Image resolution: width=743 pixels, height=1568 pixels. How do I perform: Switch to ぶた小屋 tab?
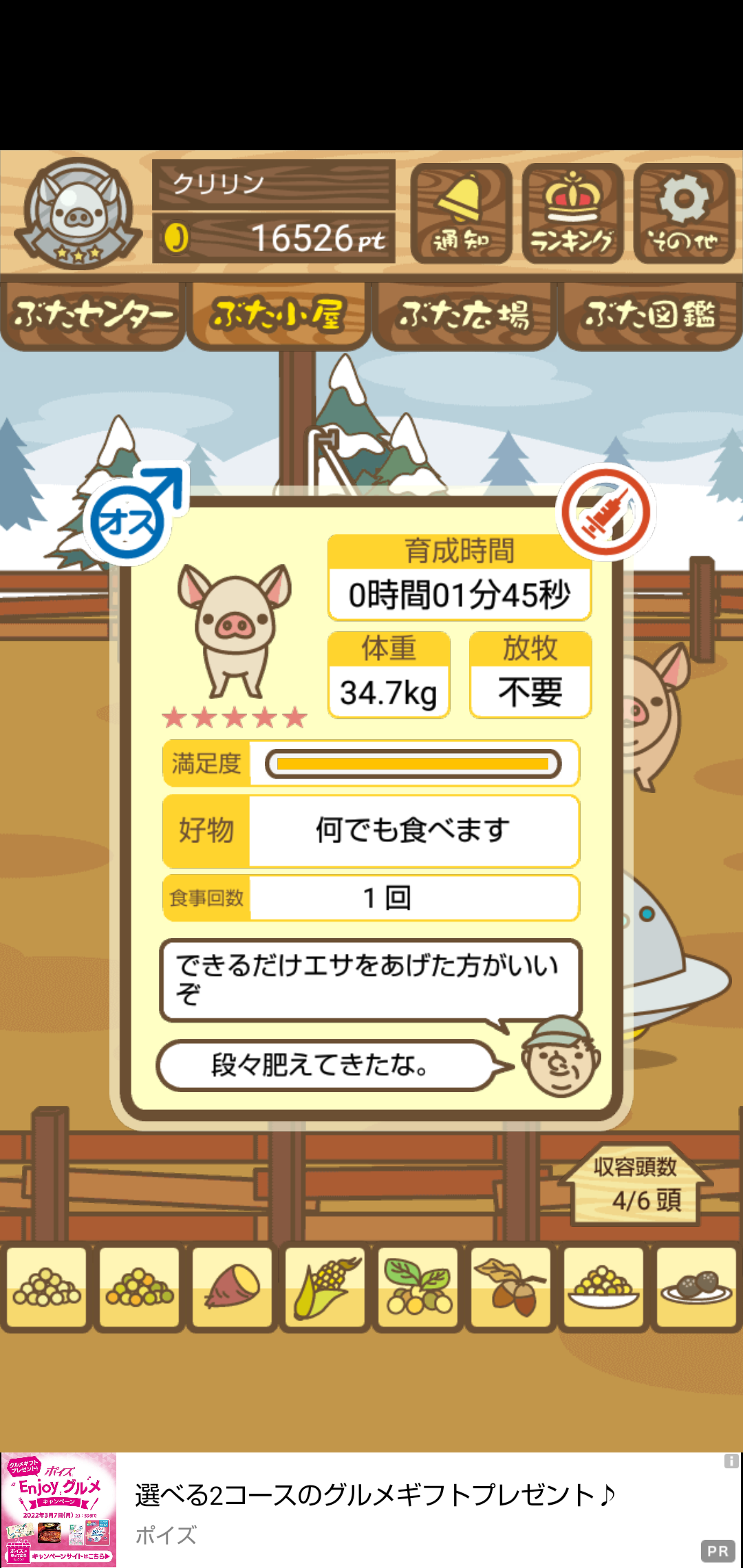279,316
